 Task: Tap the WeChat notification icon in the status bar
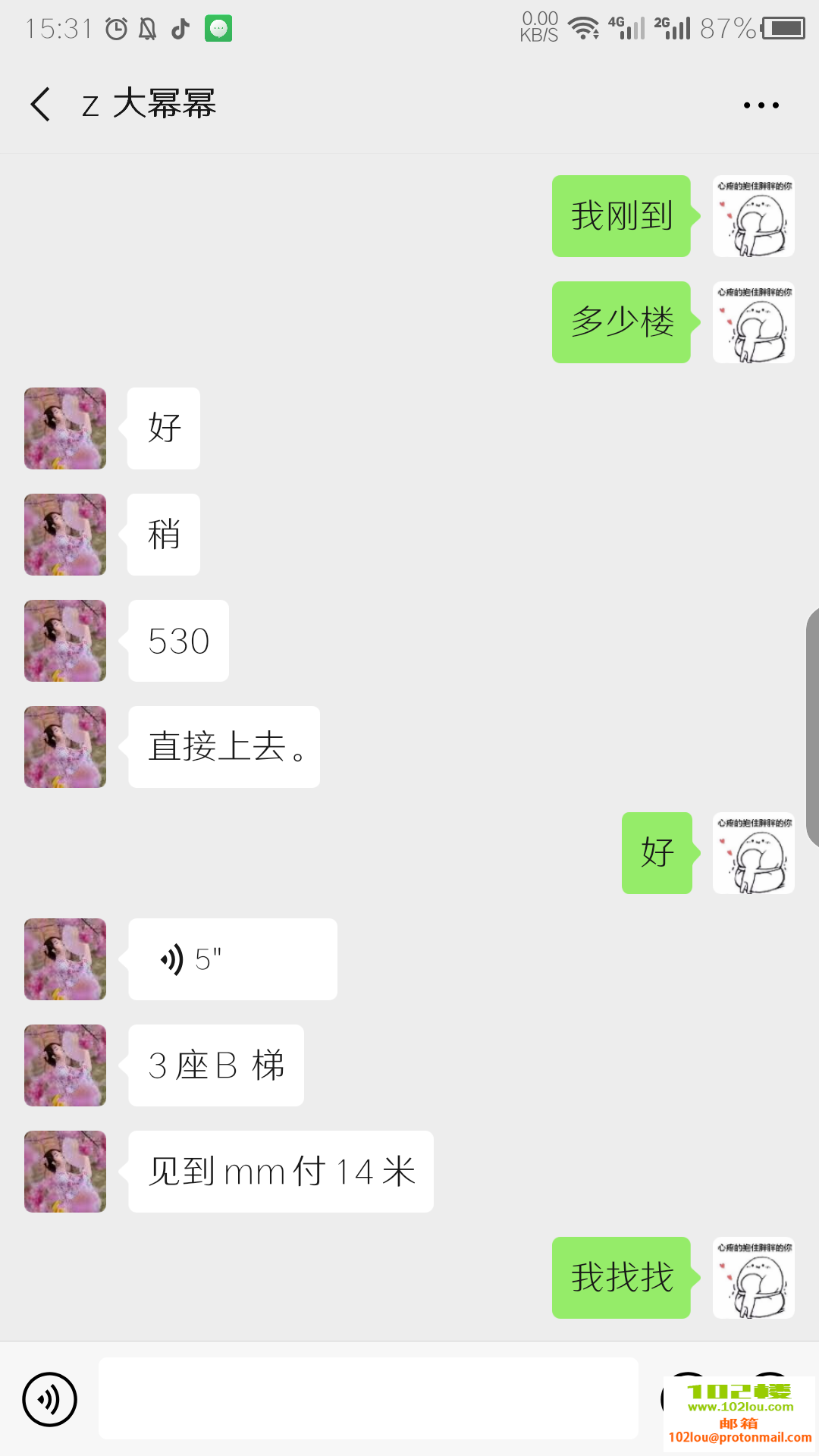coord(219,27)
